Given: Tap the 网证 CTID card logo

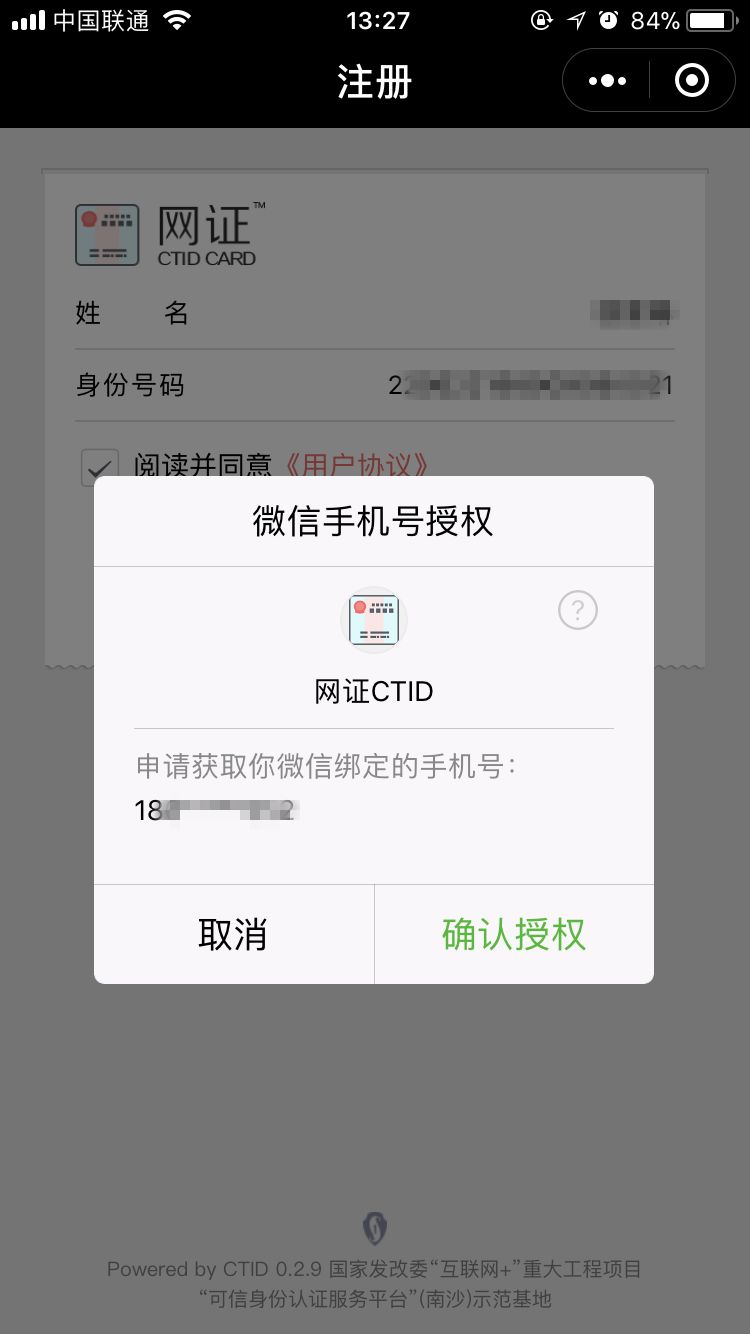Looking at the screenshot, I should tap(107, 236).
